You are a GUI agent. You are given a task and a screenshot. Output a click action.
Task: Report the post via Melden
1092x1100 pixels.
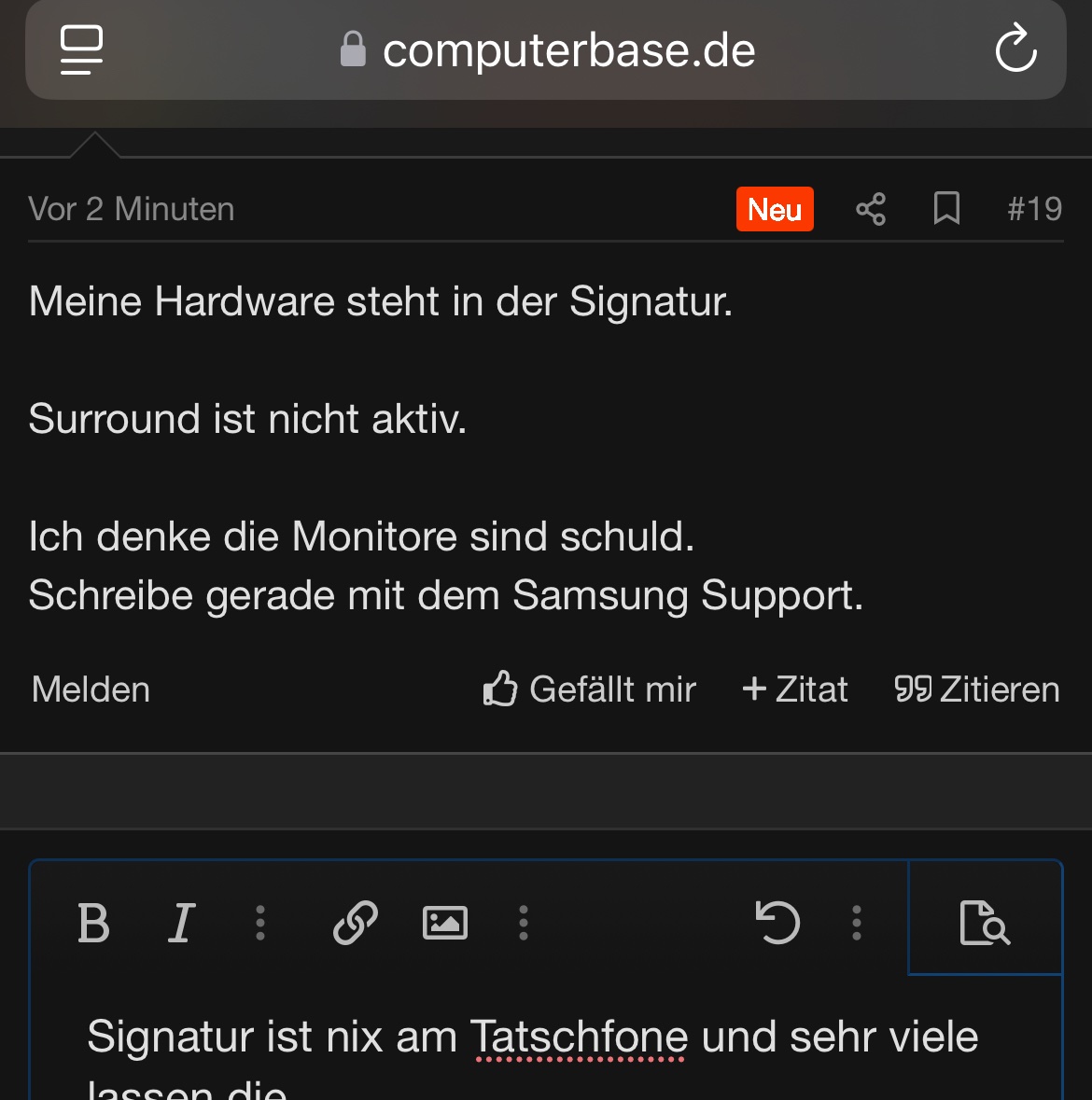click(x=91, y=689)
